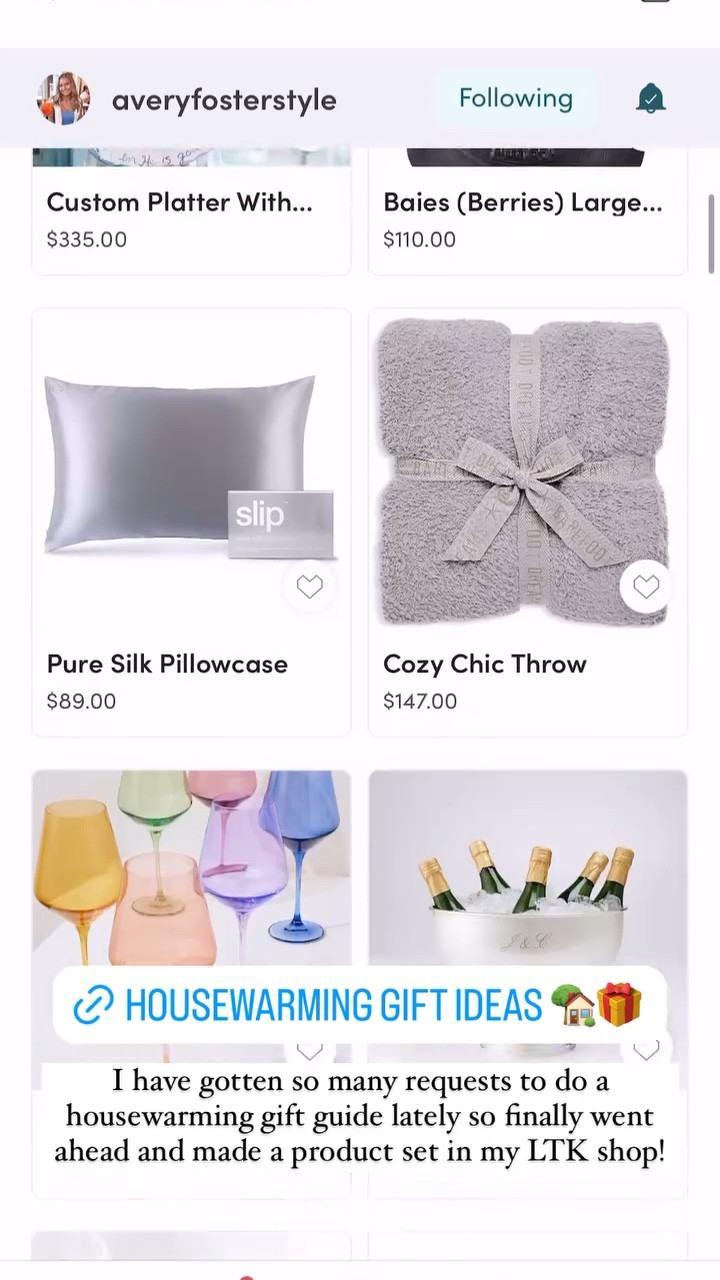The image size is (720, 1280).
Task: Click the heart under the champagne bucket card
Action: click(x=646, y=1049)
